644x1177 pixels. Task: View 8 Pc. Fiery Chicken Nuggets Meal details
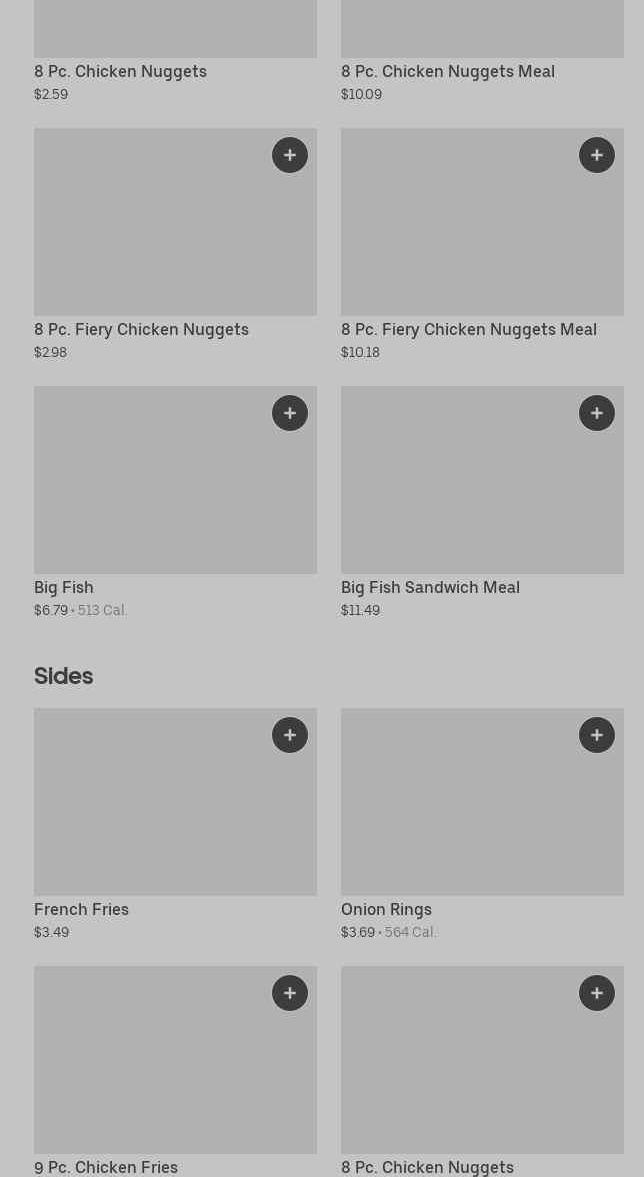coord(468,330)
